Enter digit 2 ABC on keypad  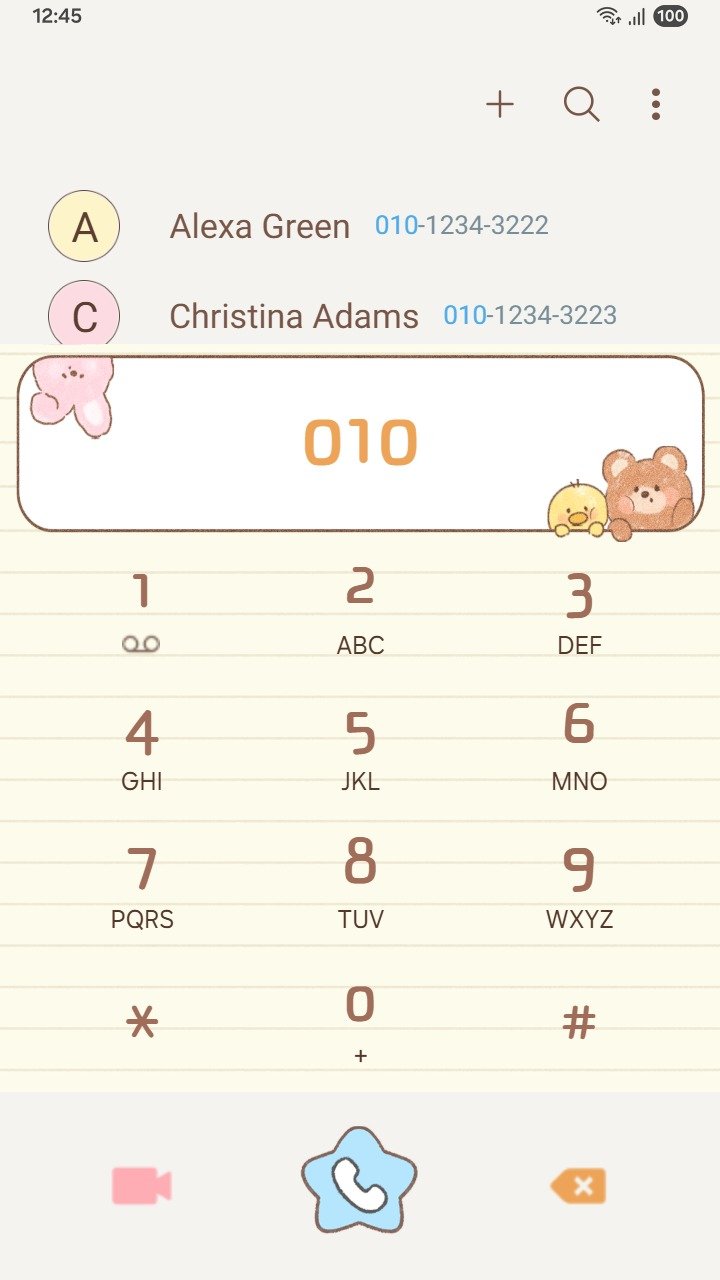(360, 610)
